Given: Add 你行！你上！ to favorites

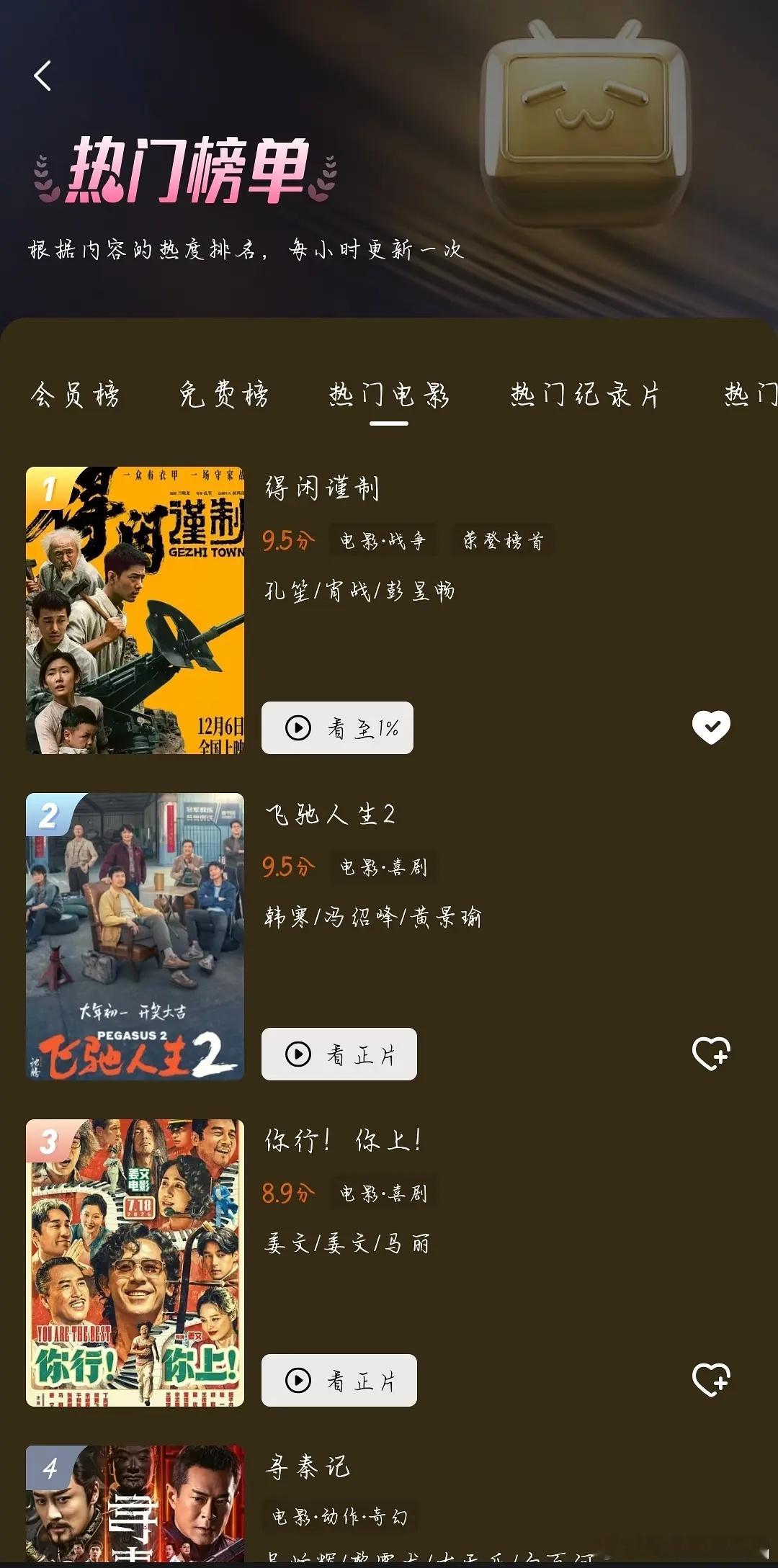Looking at the screenshot, I should (x=711, y=1379).
